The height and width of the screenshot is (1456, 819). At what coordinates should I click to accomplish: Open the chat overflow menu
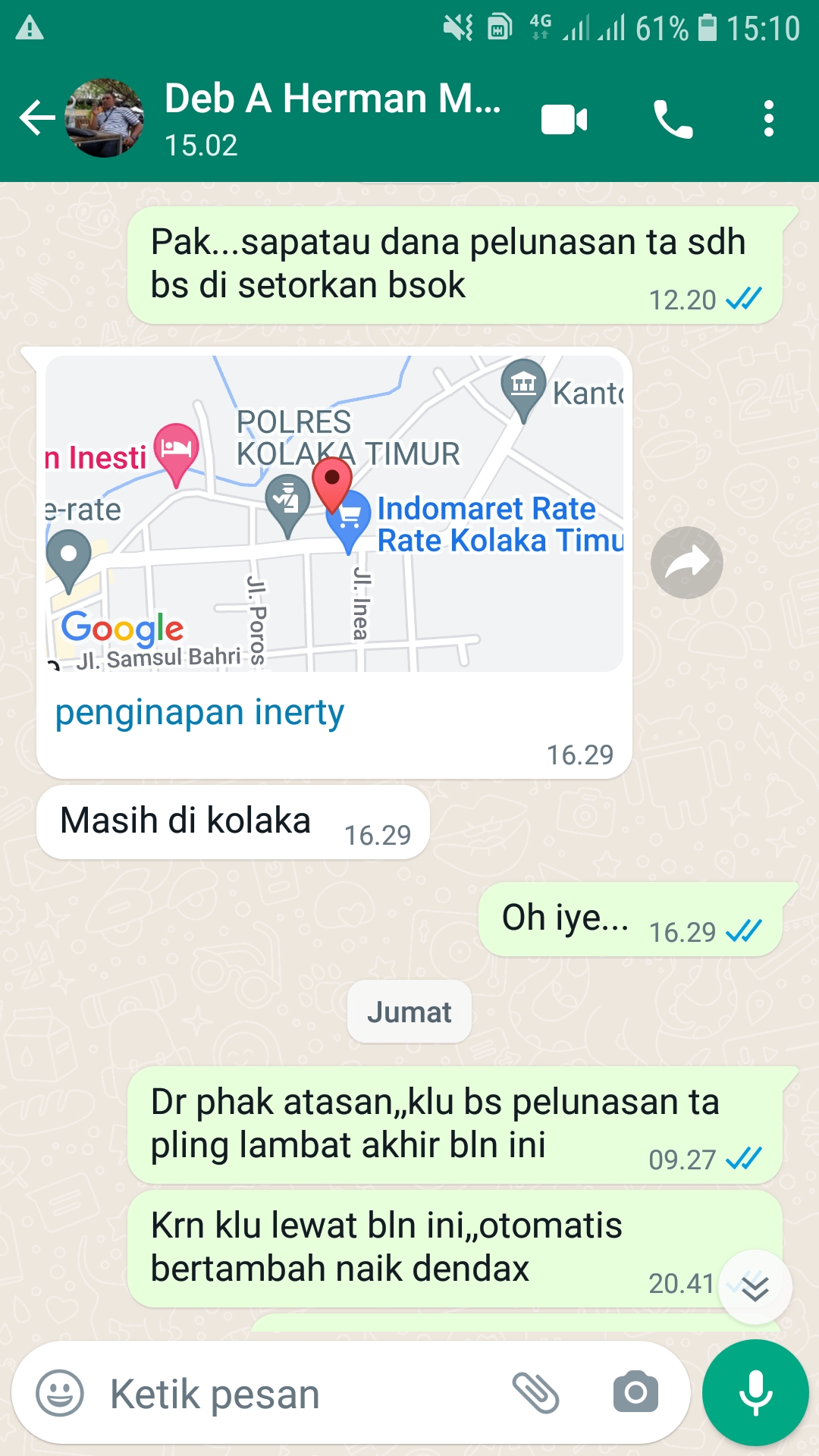(769, 120)
